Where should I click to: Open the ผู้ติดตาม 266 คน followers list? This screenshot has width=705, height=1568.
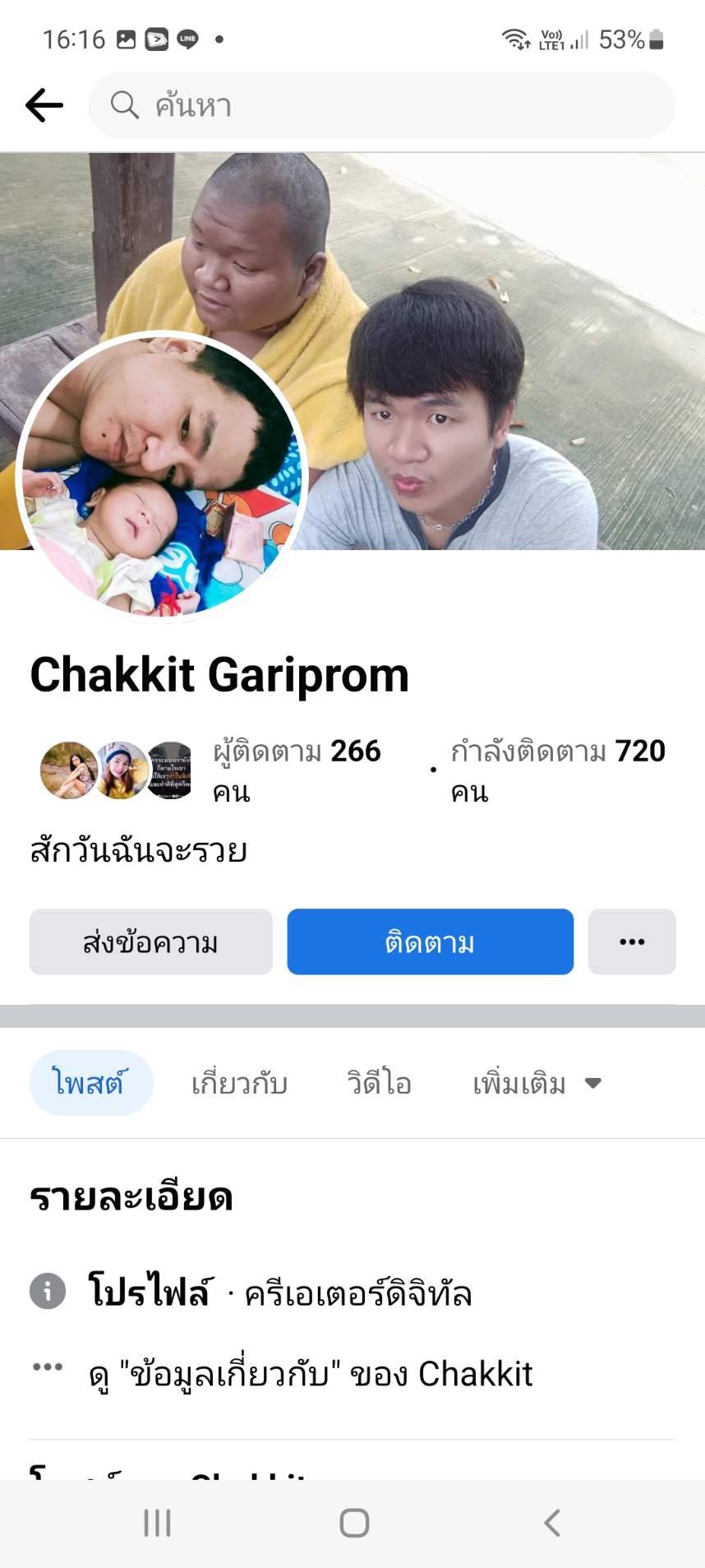pyautogui.click(x=296, y=770)
